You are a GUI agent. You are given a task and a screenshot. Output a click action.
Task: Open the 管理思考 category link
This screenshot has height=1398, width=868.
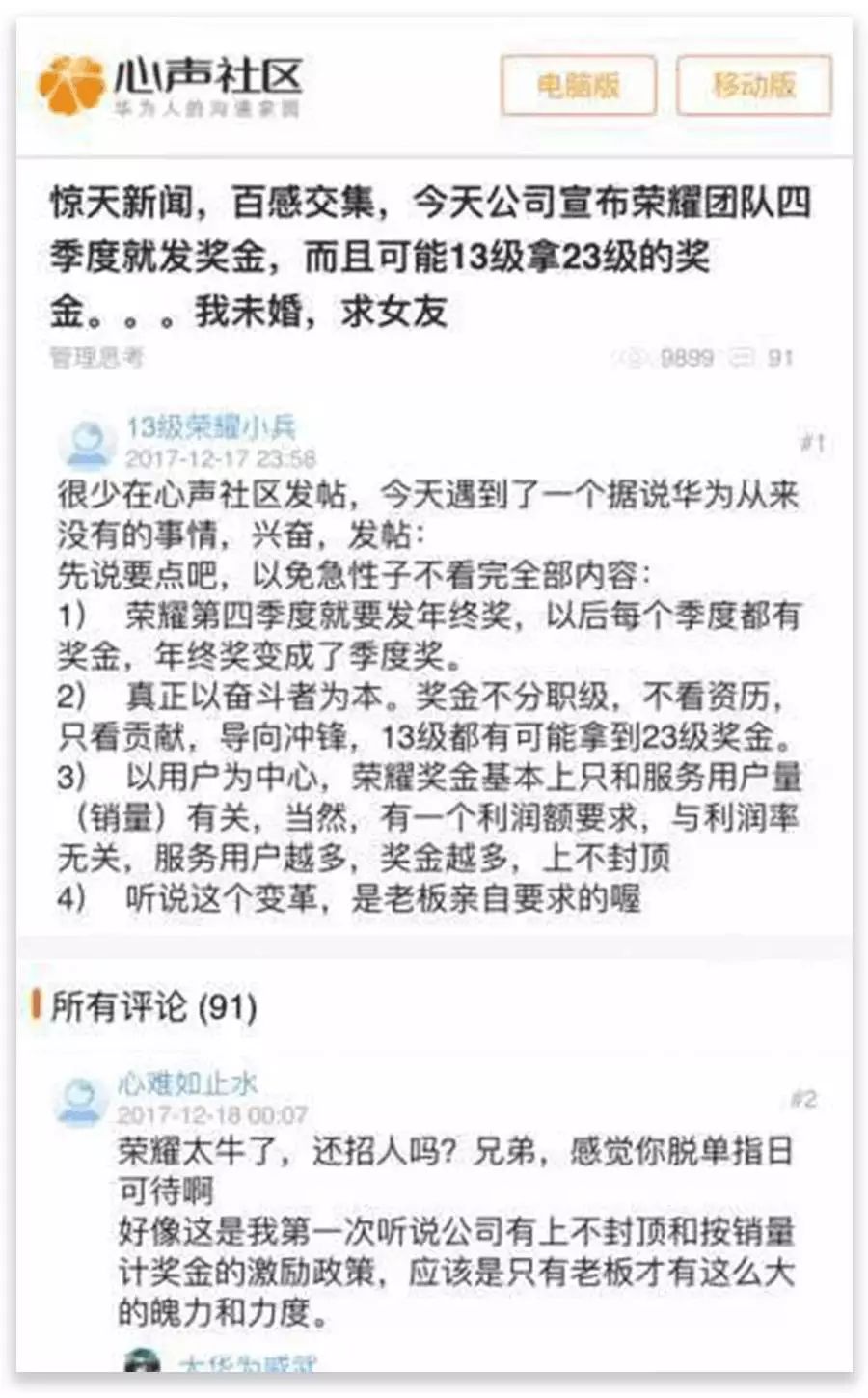coord(96,358)
